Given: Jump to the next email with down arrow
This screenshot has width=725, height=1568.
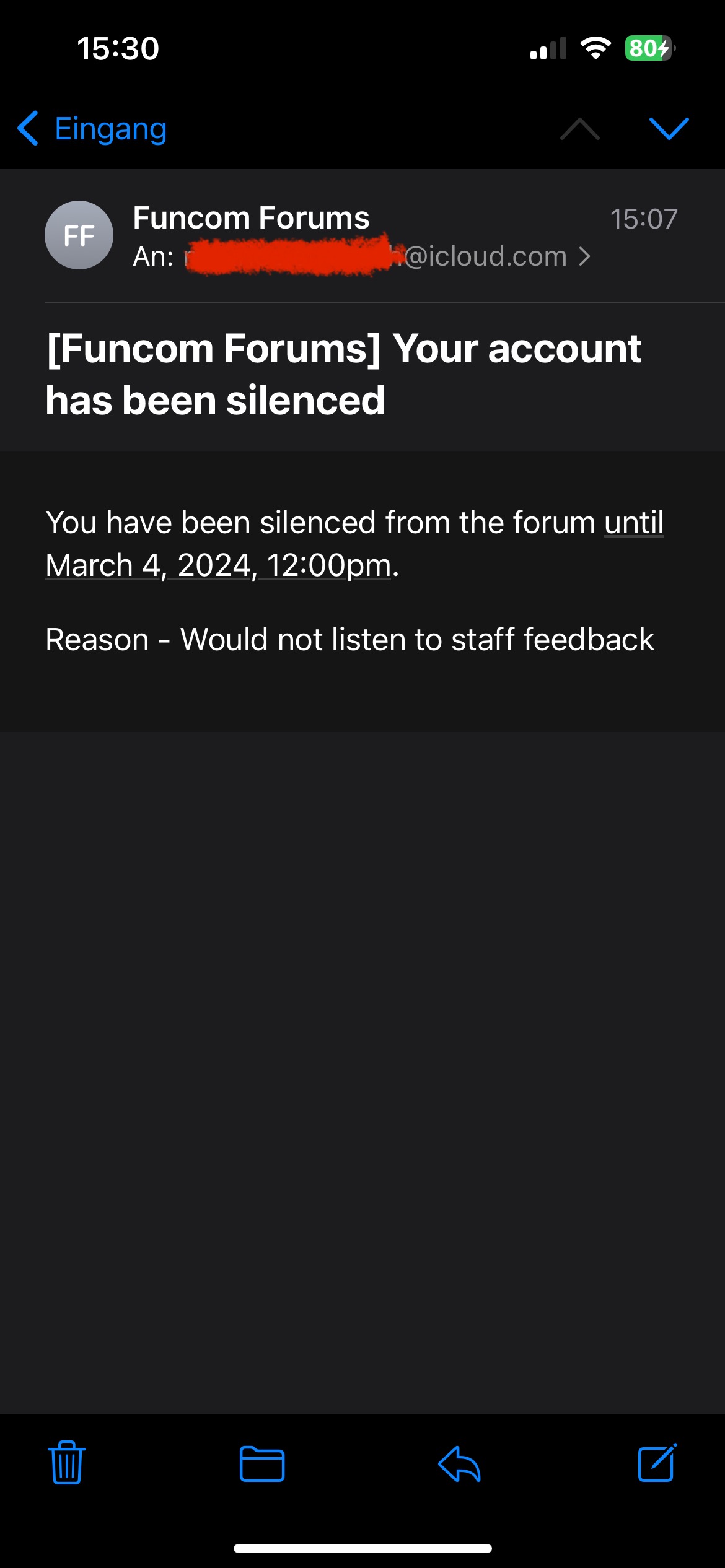Looking at the screenshot, I should pos(669,129).
